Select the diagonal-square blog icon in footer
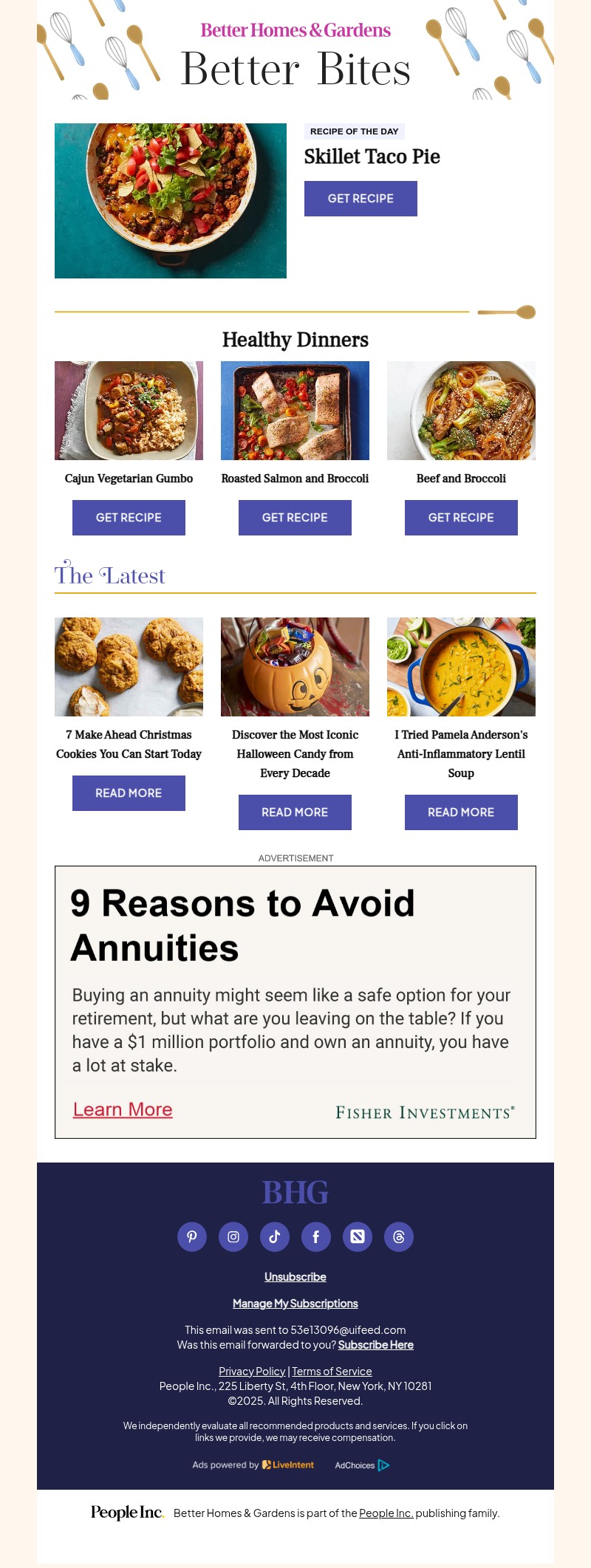This screenshot has height=1568, width=591. (358, 1236)
